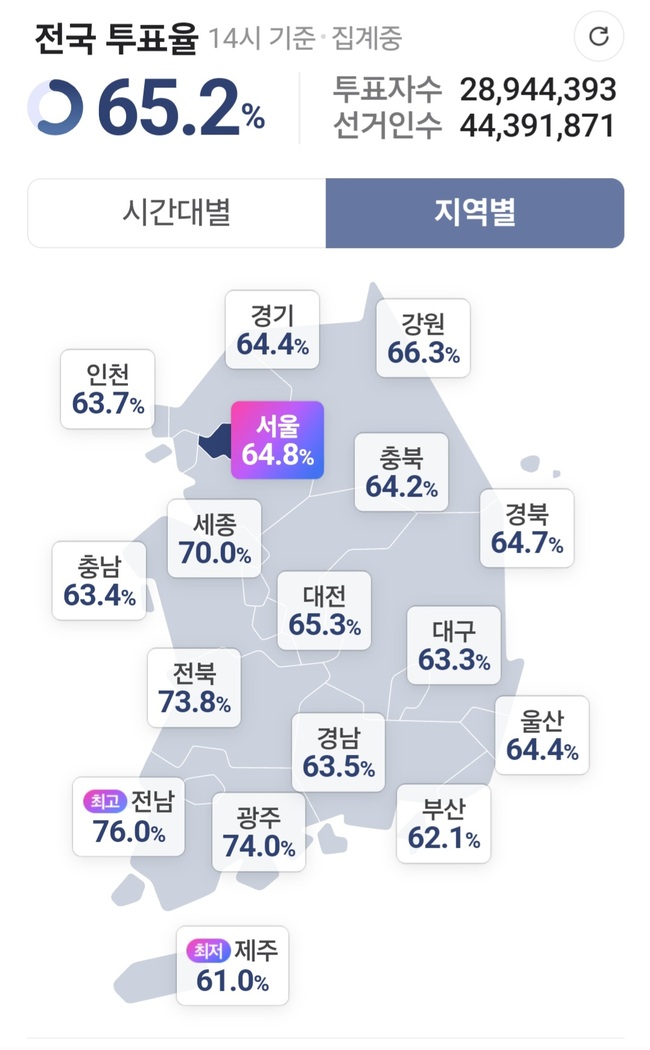This screenshot has height=1050, width=650.
Task: Select the 광주 region label
Action: pyautogui.click(x=258, y=832)
